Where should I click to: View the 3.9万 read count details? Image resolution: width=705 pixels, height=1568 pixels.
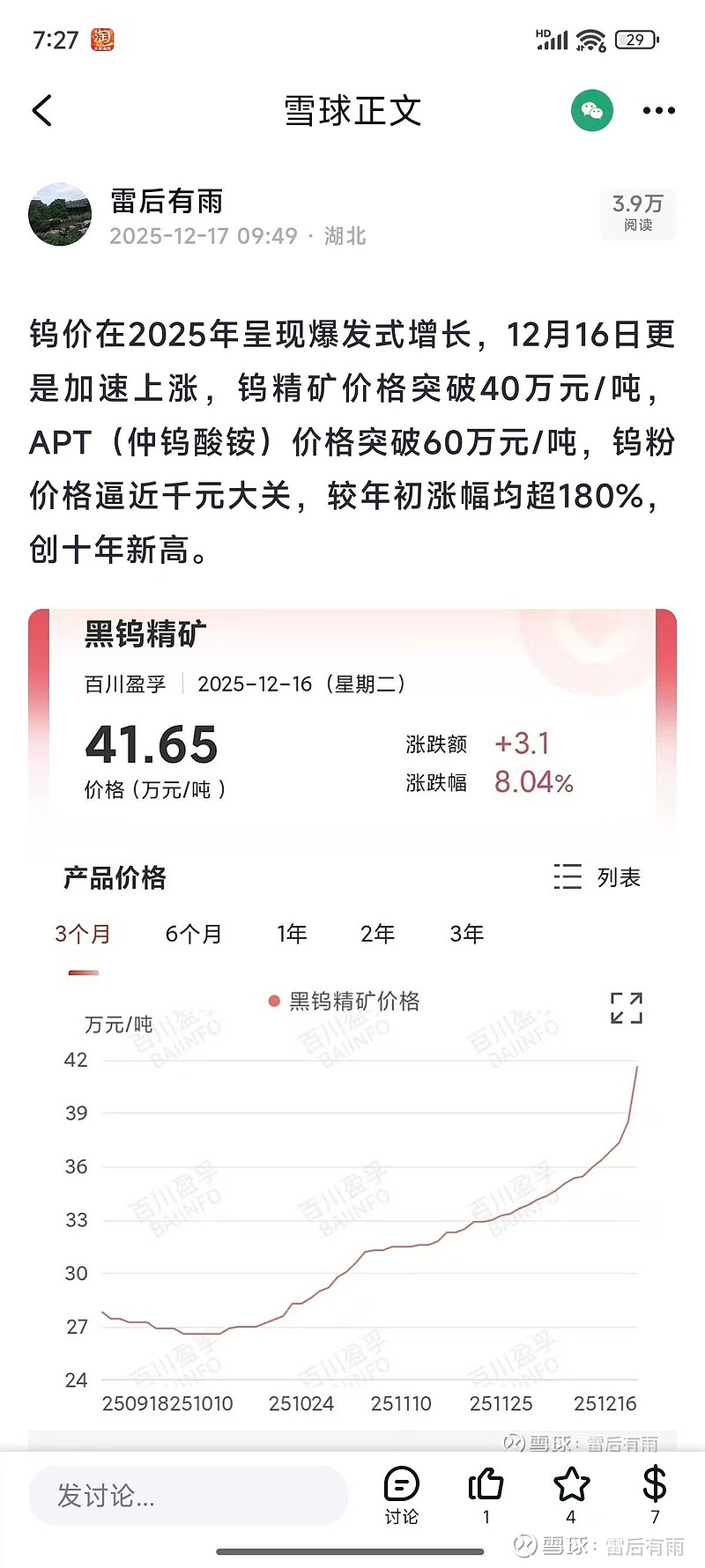(x=637, y=214)
